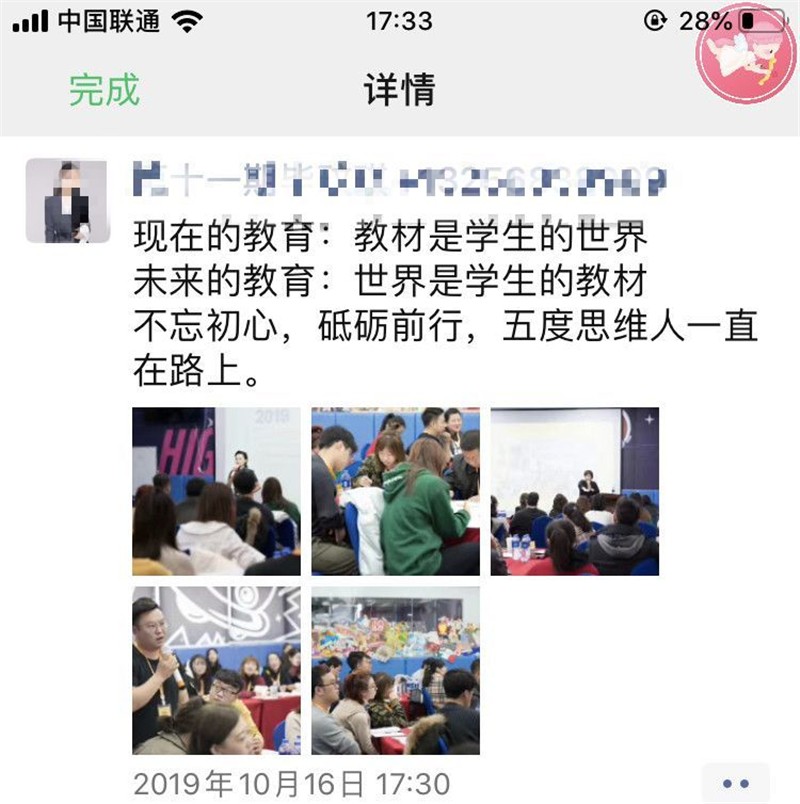View the photo of the woman in a green hoodie

coord(395,491)
